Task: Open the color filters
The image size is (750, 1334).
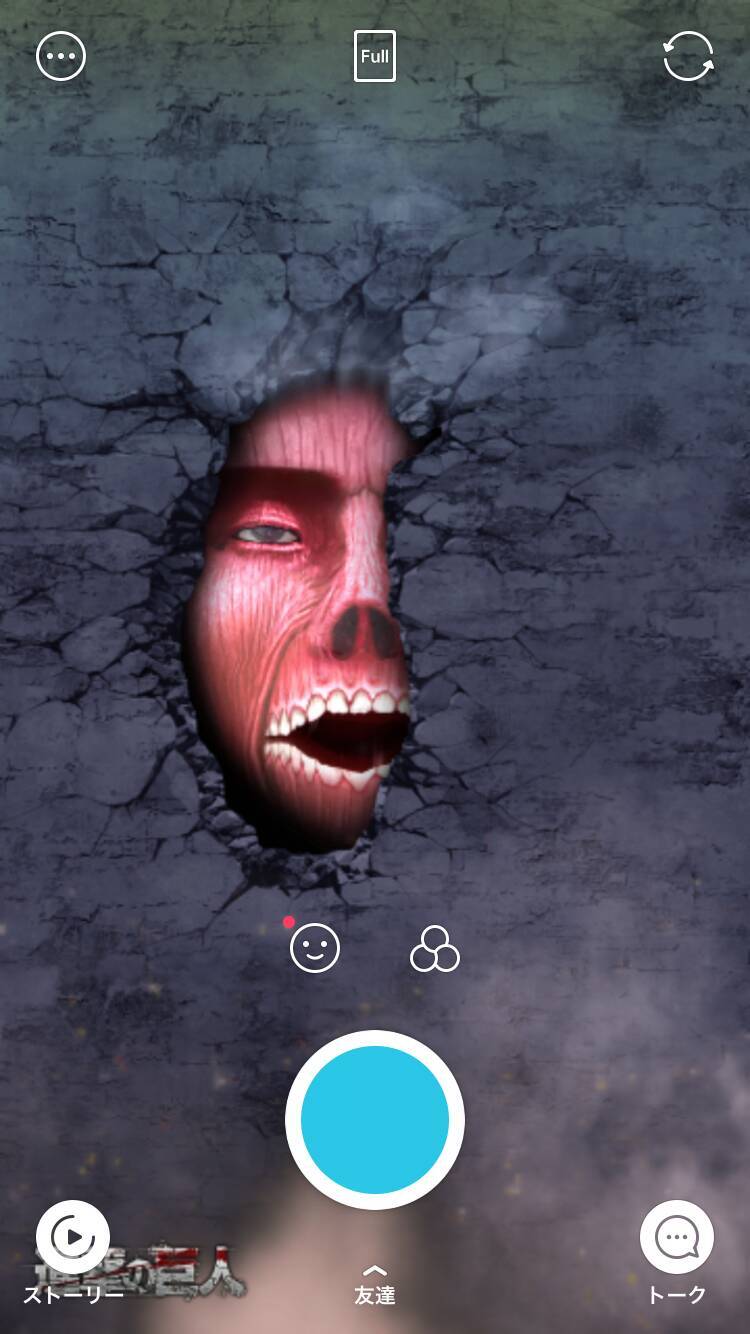Action: coord(435,948)
